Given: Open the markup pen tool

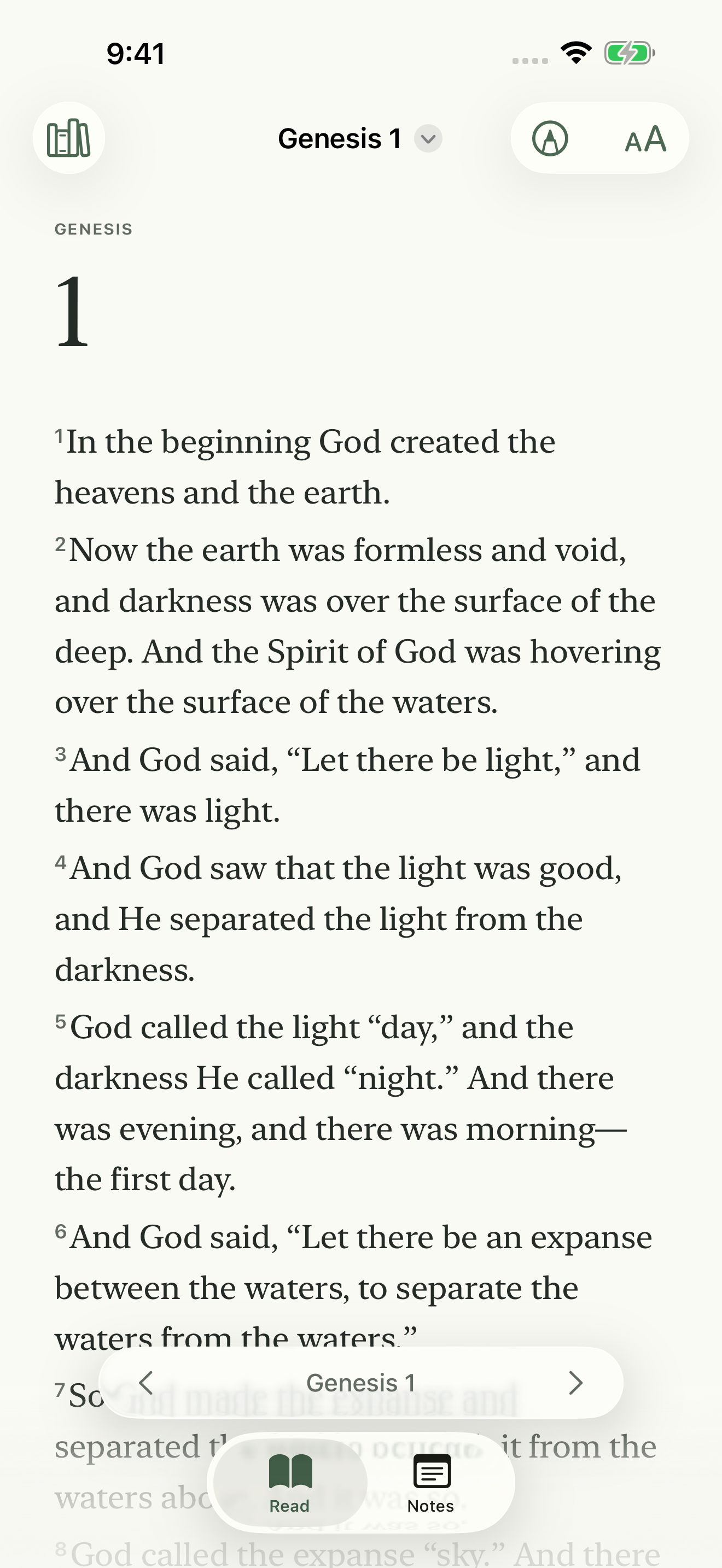Looking at the screenshot, I should (550, 138).
